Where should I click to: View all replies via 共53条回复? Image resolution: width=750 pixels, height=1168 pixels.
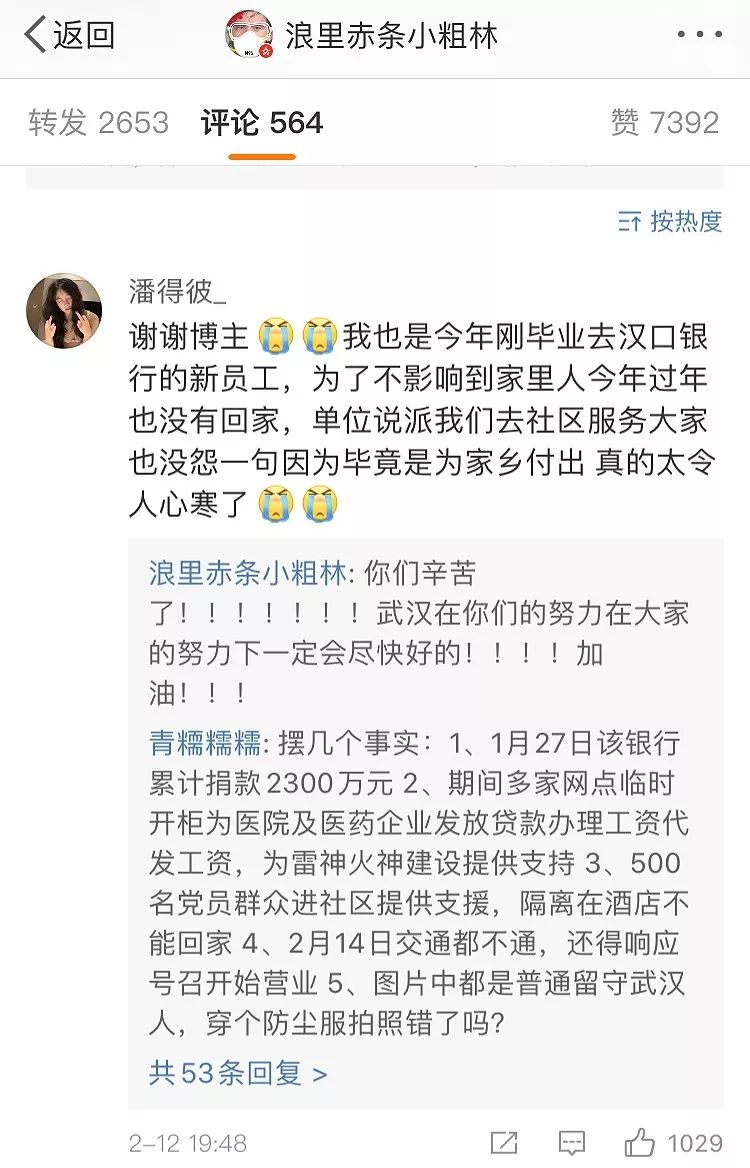238,1074
